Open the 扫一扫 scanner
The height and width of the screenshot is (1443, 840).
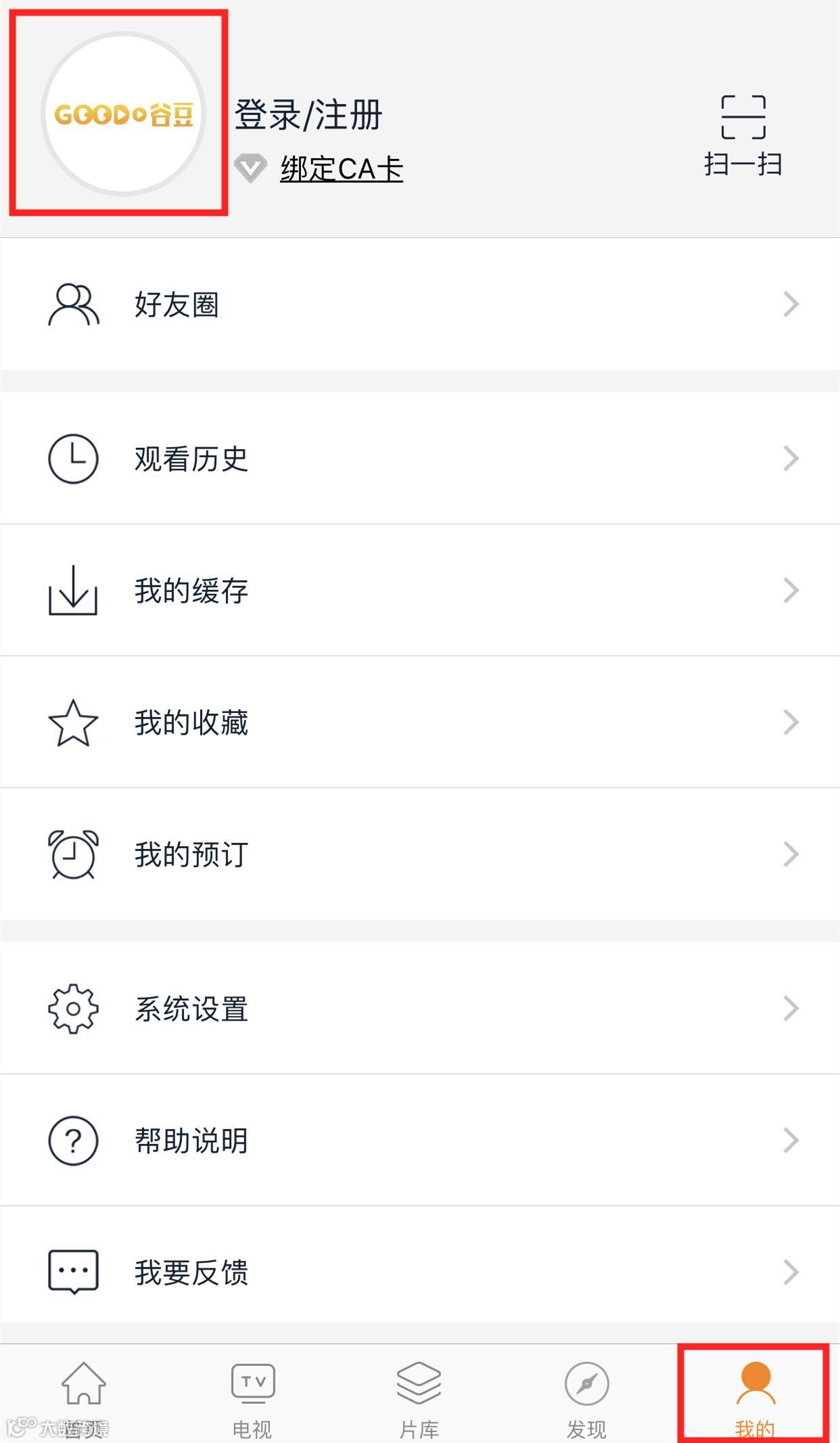(x=743, y=135)
